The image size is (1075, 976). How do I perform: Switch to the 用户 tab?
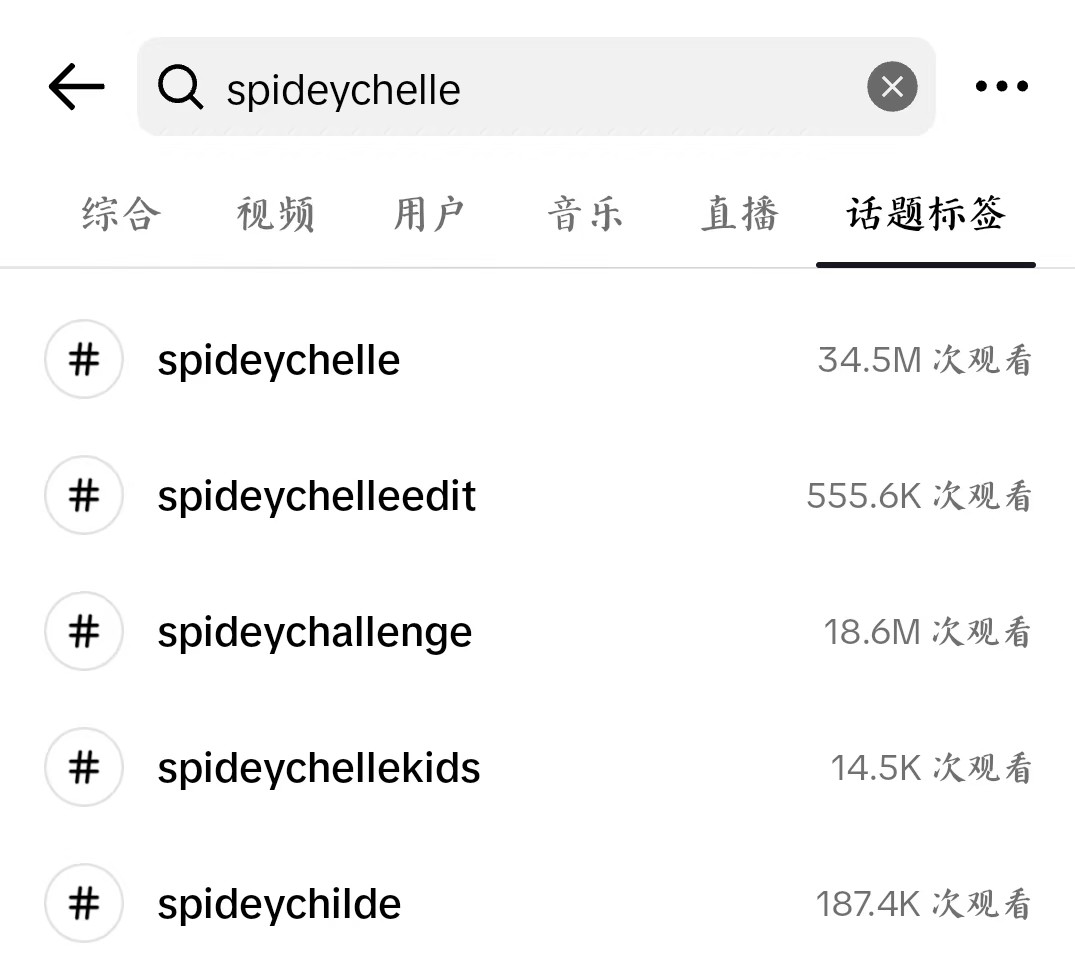[430, 214]
